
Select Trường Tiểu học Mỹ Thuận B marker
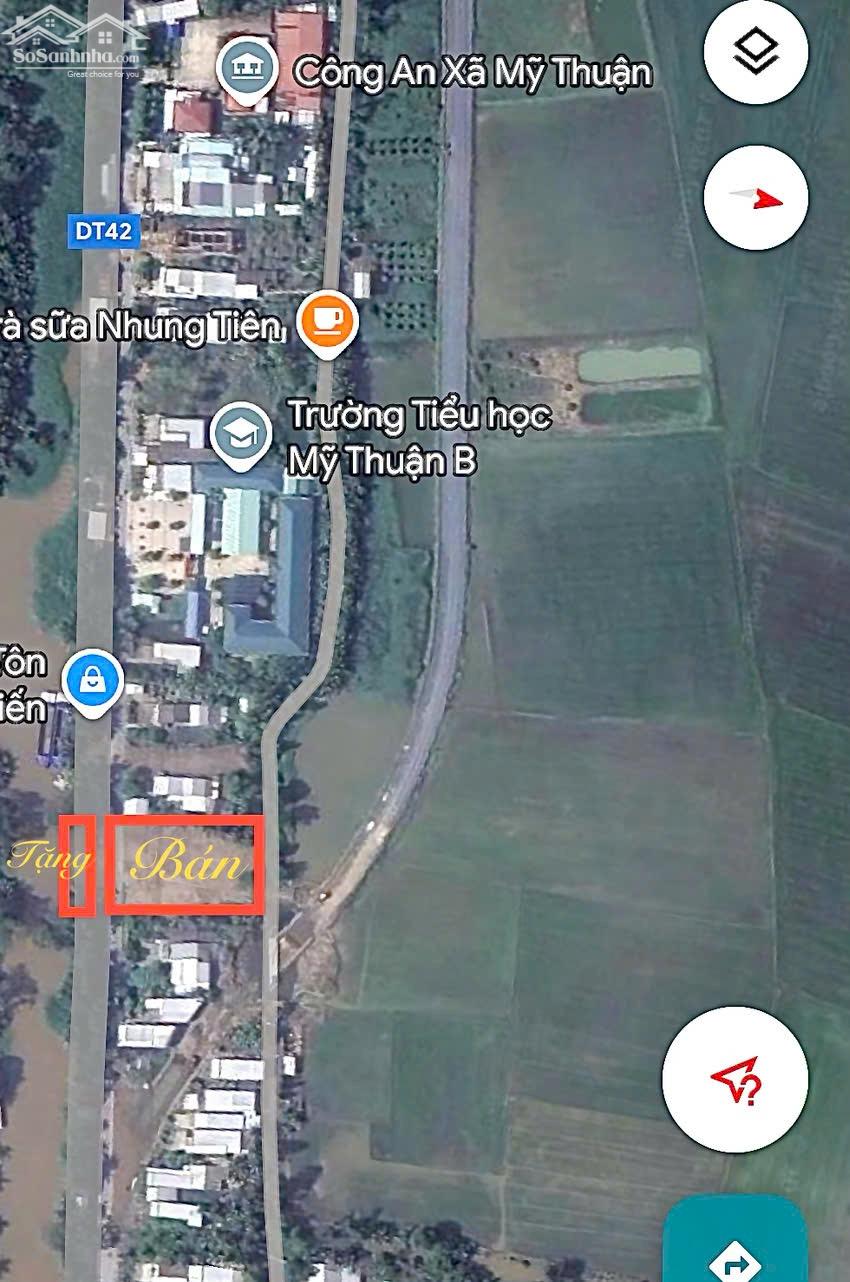(x=240, y=433)
